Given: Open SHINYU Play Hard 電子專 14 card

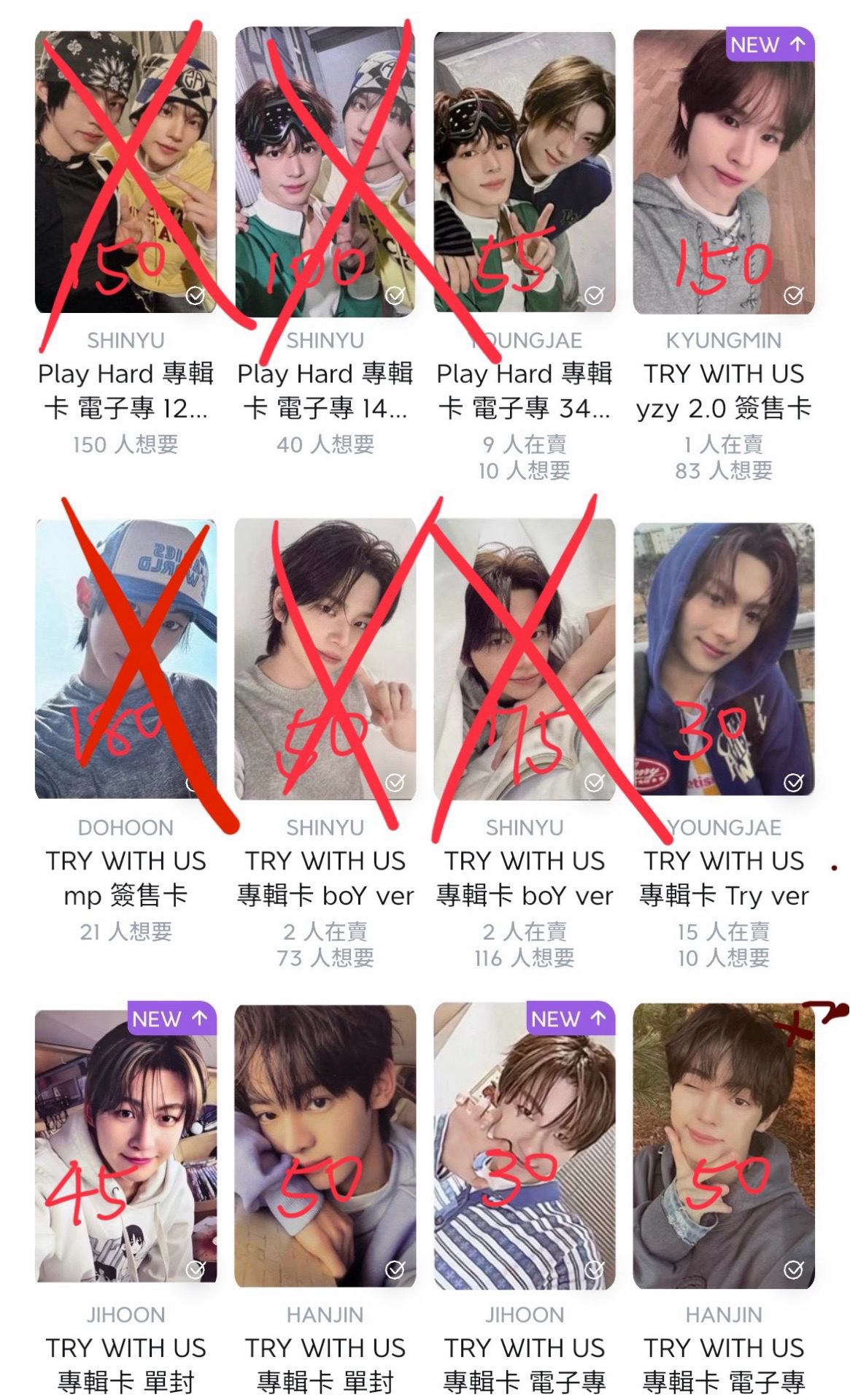Looking at the screenshot, I should pyautogui.click(x=325, y=172).
